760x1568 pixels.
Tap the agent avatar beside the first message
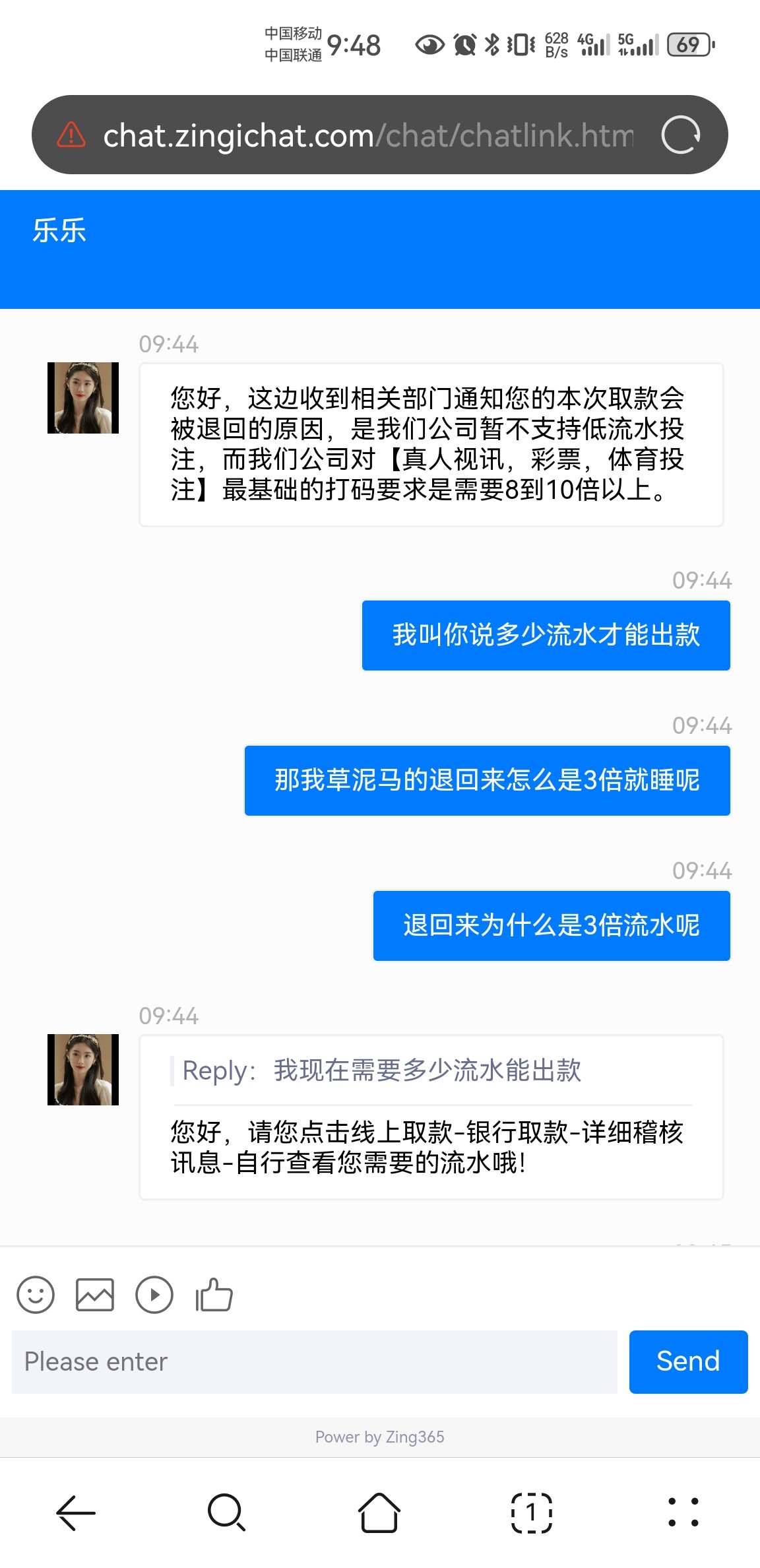(82, 398)
